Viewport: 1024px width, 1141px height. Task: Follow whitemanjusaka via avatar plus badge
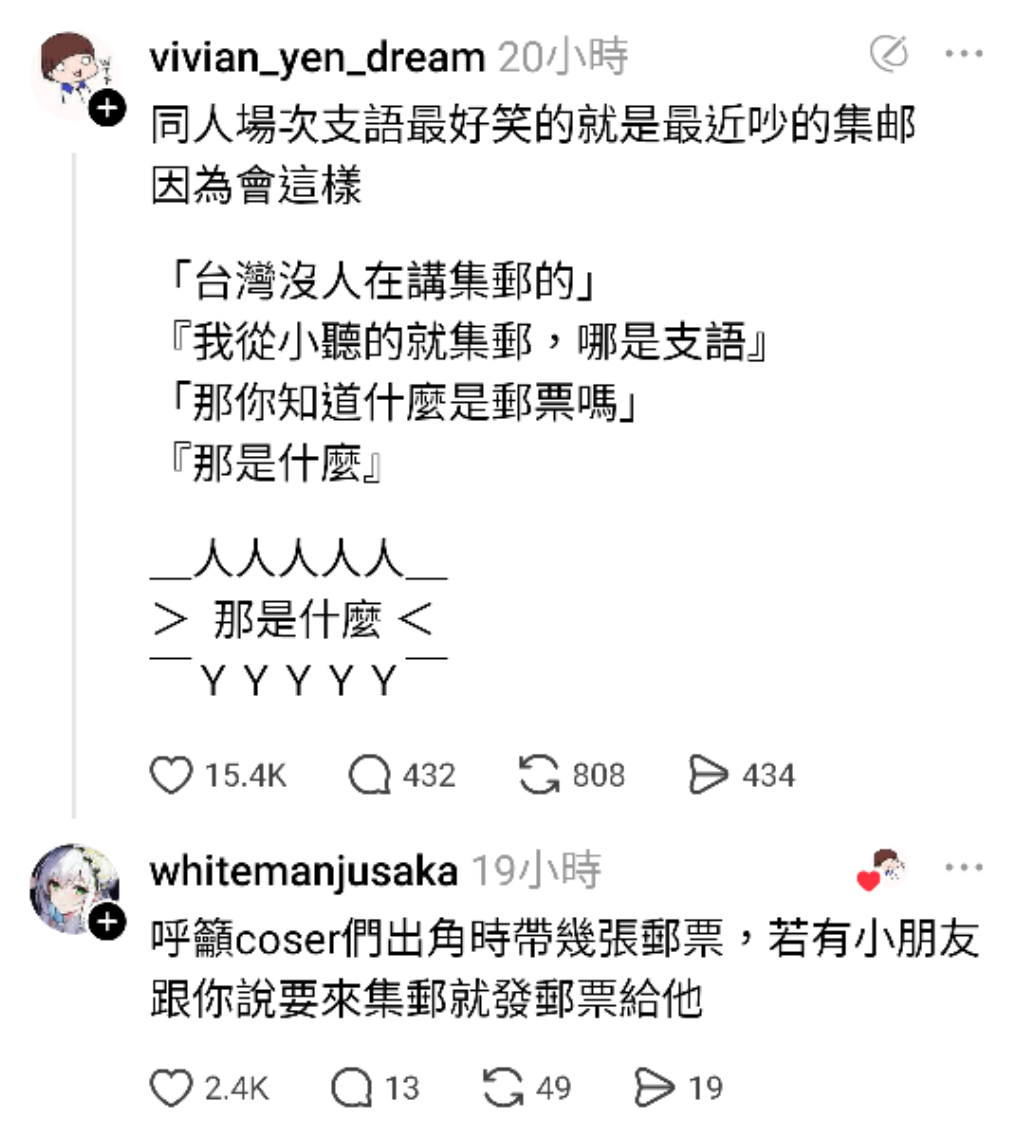106,921
